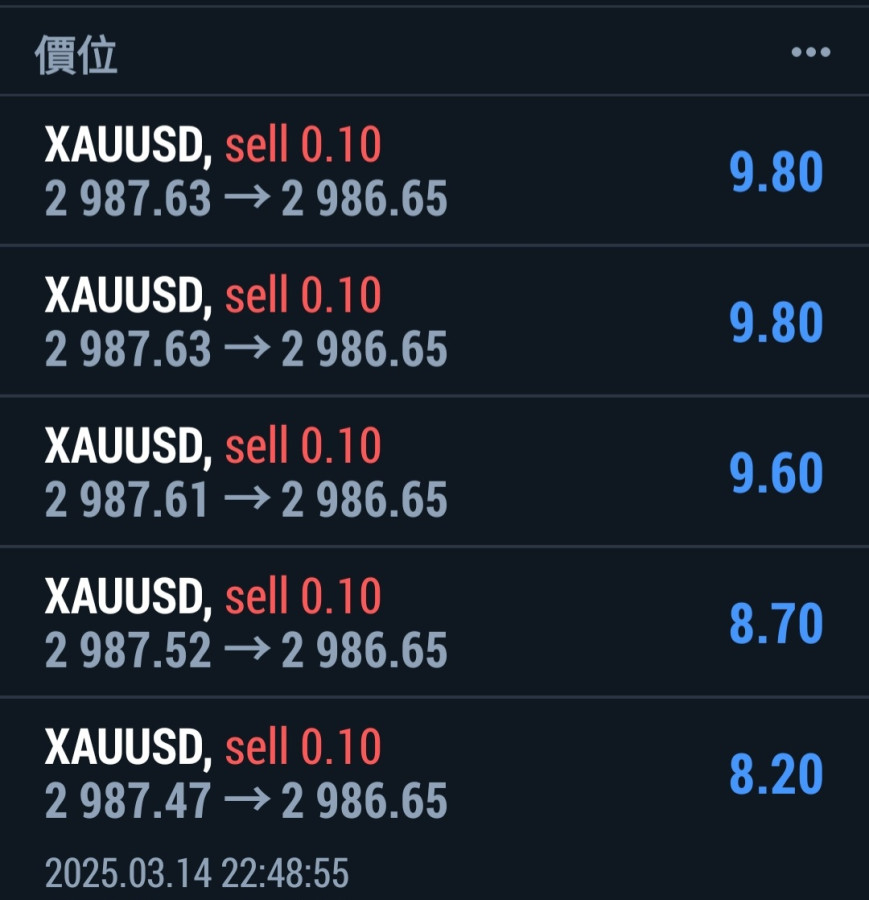Open the XAUUSD position with 8.70 profit
Viewport: 869px width, 900px height.
point(434,623)
